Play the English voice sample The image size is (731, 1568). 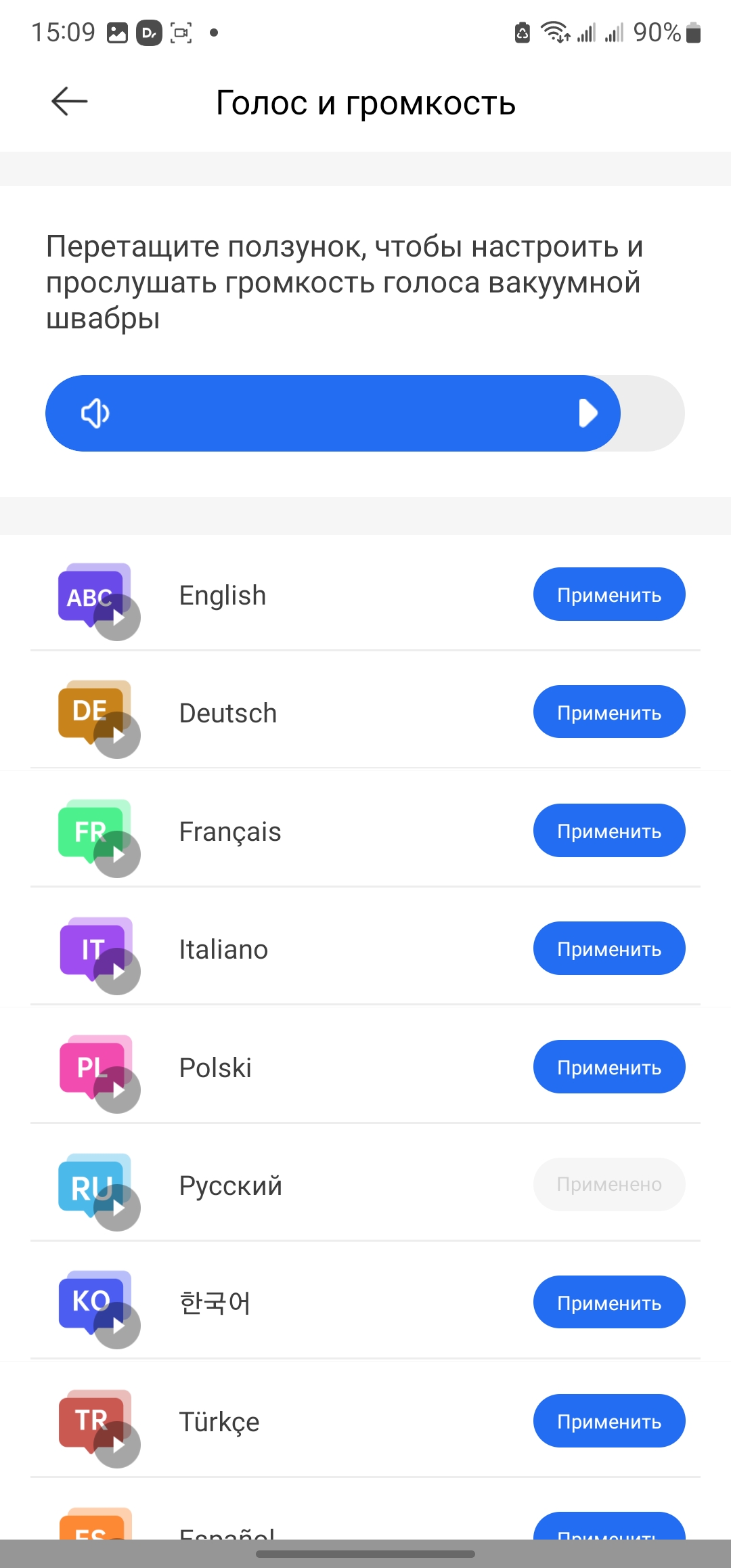117,617
